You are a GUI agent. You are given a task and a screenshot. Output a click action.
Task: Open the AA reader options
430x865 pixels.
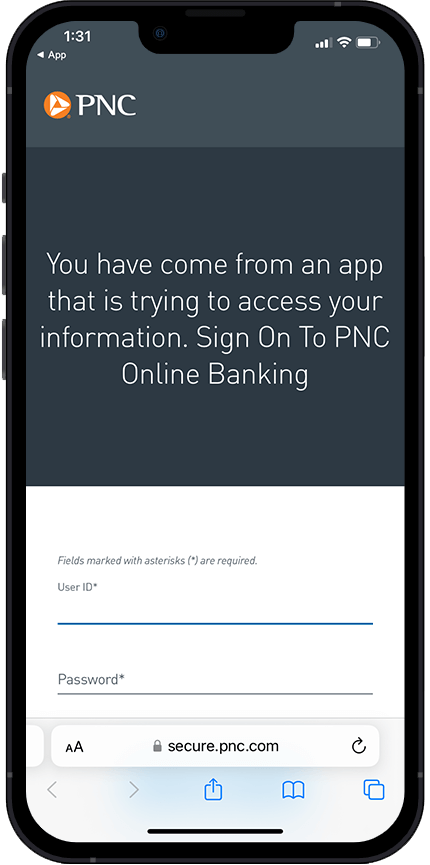[75, 747]
